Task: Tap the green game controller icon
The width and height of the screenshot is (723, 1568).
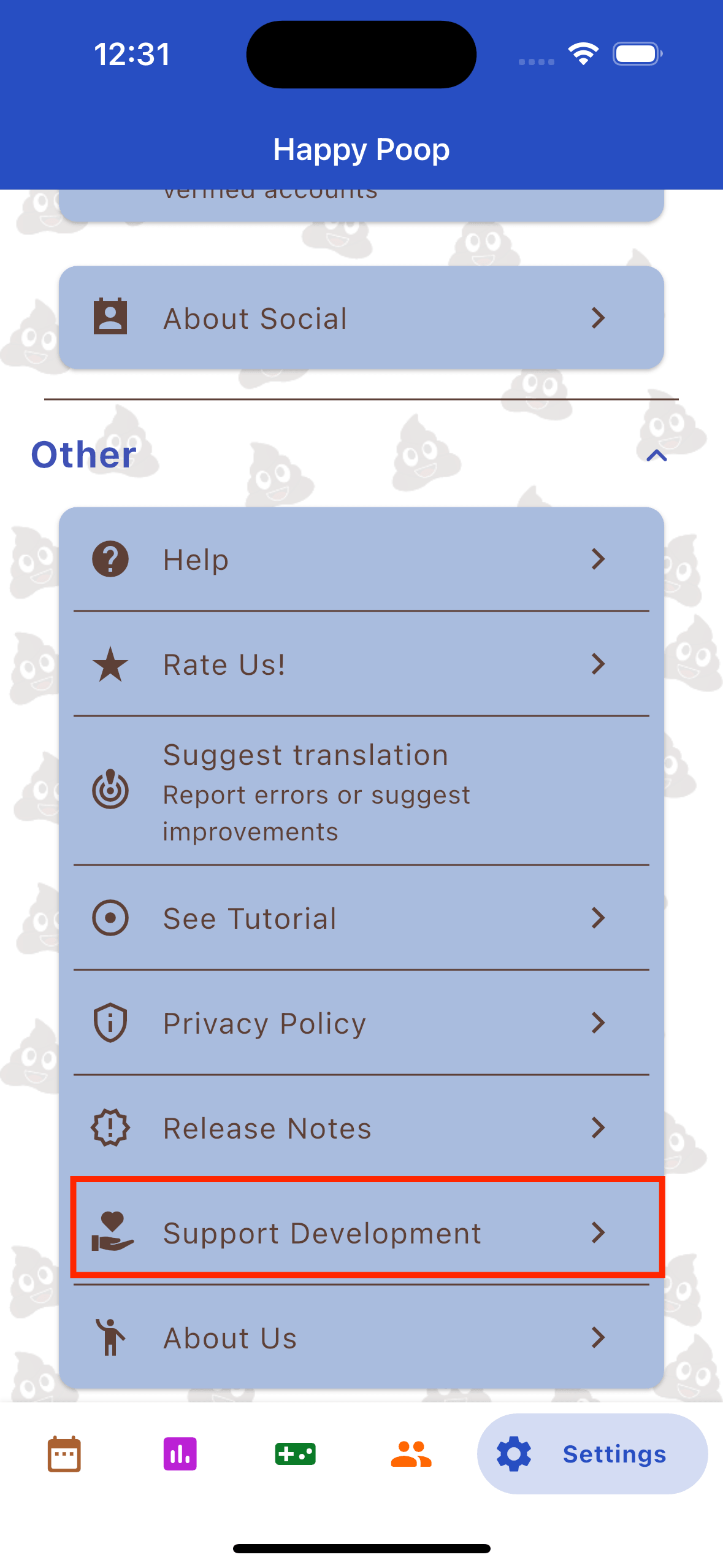Action: tap(295, 1453)
